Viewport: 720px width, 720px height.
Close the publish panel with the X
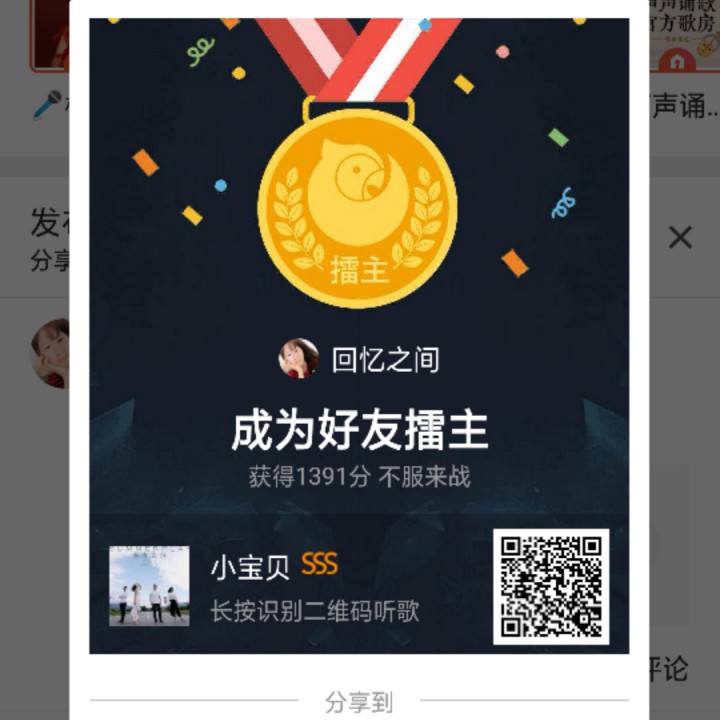click(x=680, y=238)
